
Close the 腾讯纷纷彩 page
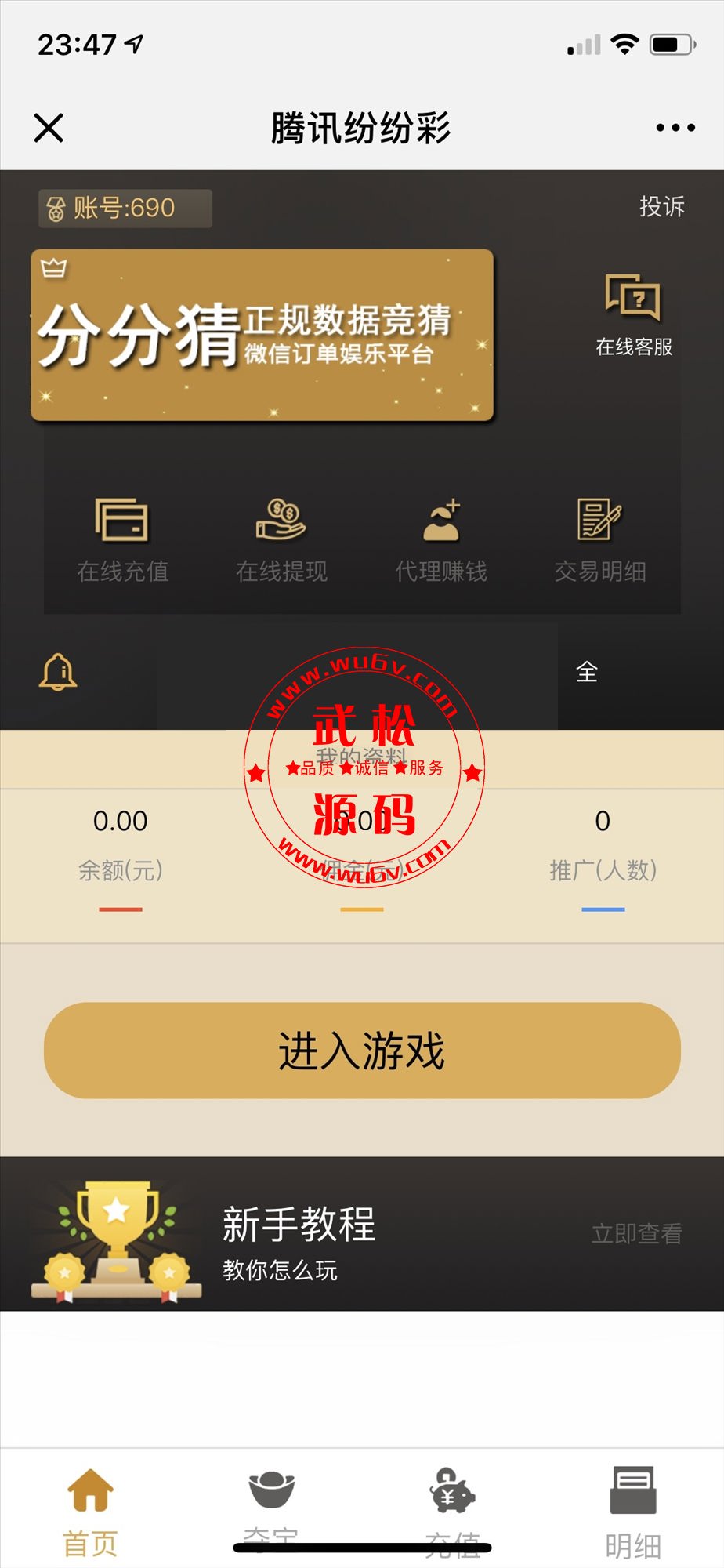pos(49,127)
